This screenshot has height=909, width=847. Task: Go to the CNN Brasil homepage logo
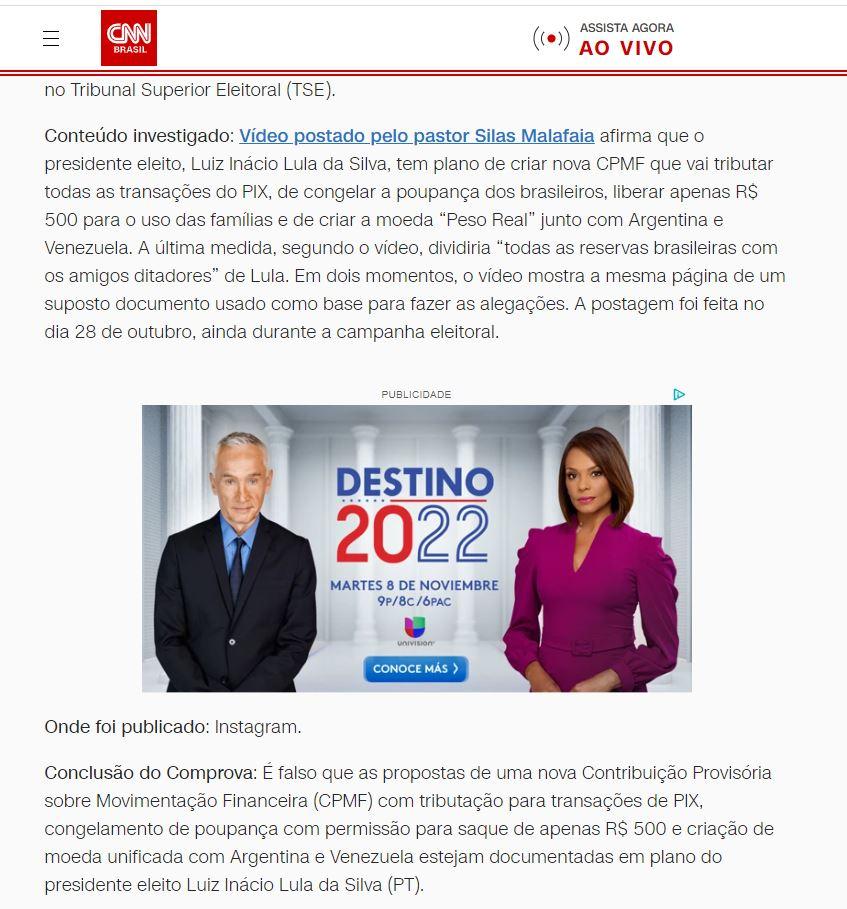click(x=129, y=38)
